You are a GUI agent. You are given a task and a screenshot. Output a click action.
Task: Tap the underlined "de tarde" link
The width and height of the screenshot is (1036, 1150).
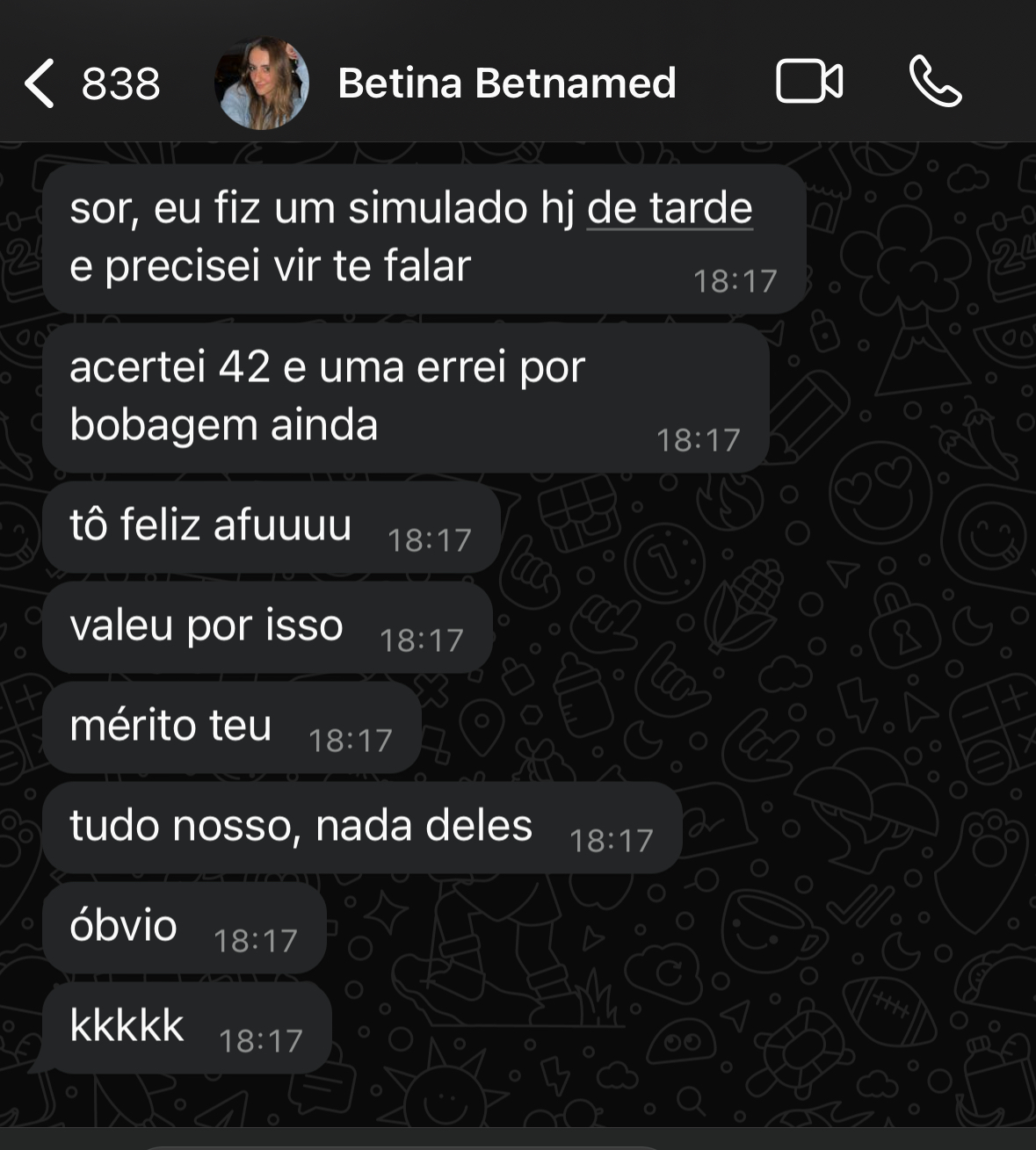coord(669,209)
